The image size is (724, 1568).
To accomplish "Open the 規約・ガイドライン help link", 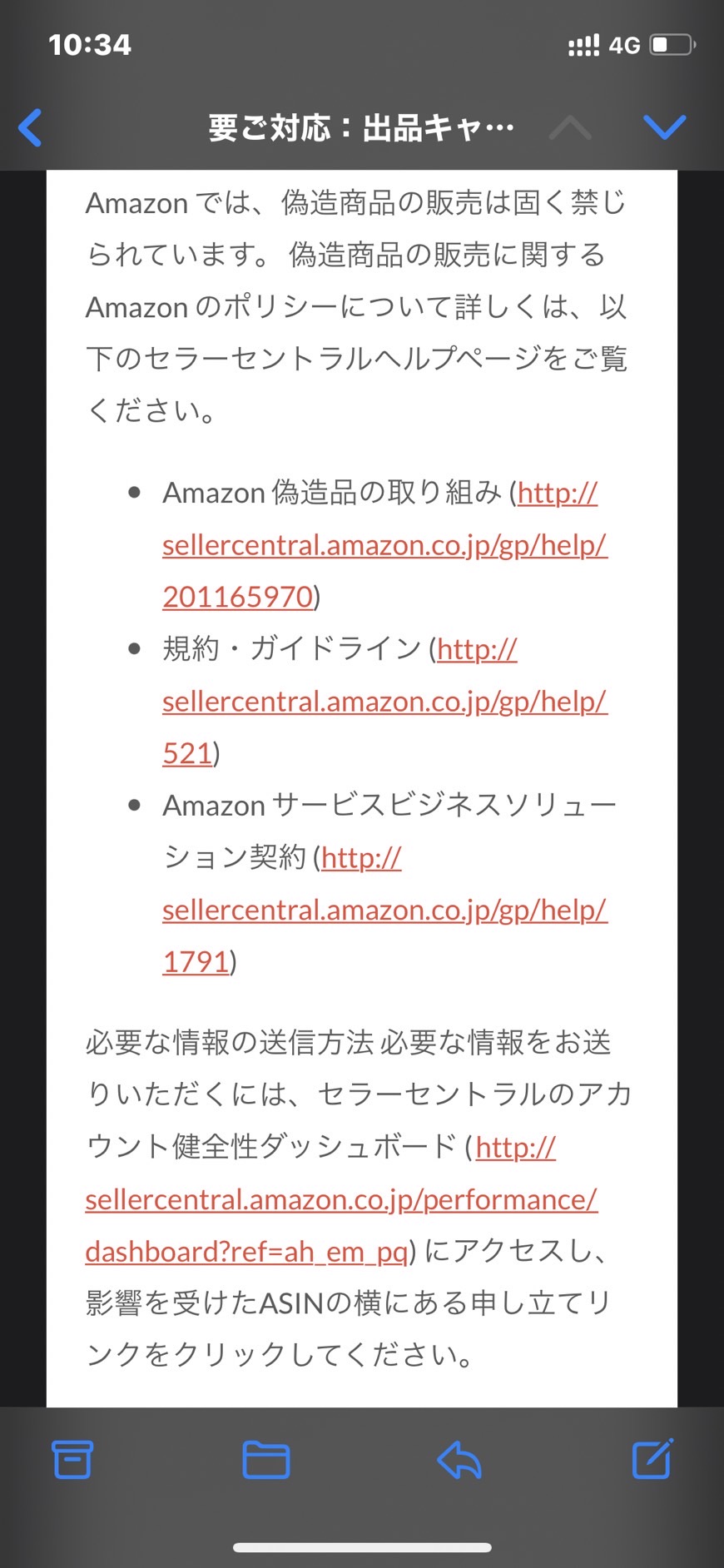I will point(384,702).
